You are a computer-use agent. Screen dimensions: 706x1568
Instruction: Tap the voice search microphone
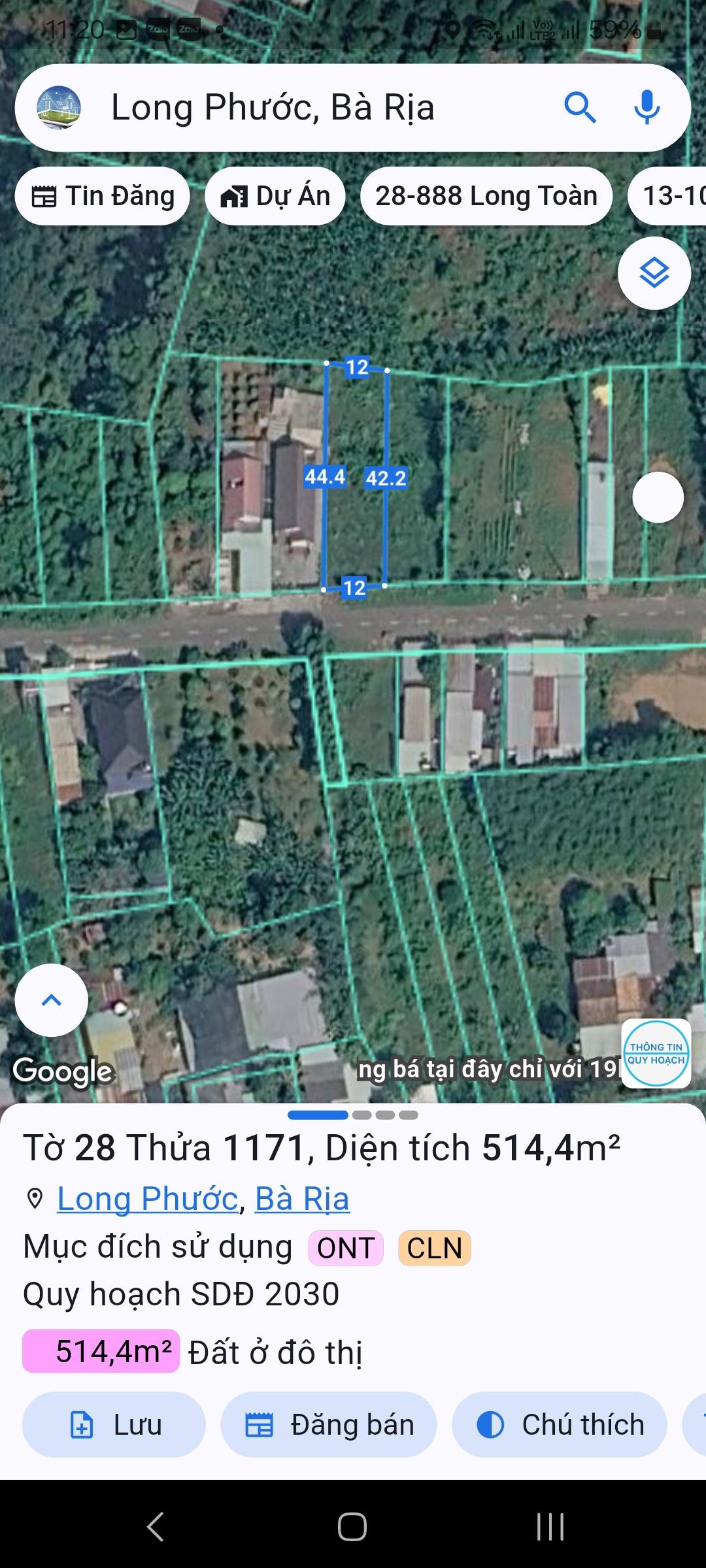click(x=646, y=108)
